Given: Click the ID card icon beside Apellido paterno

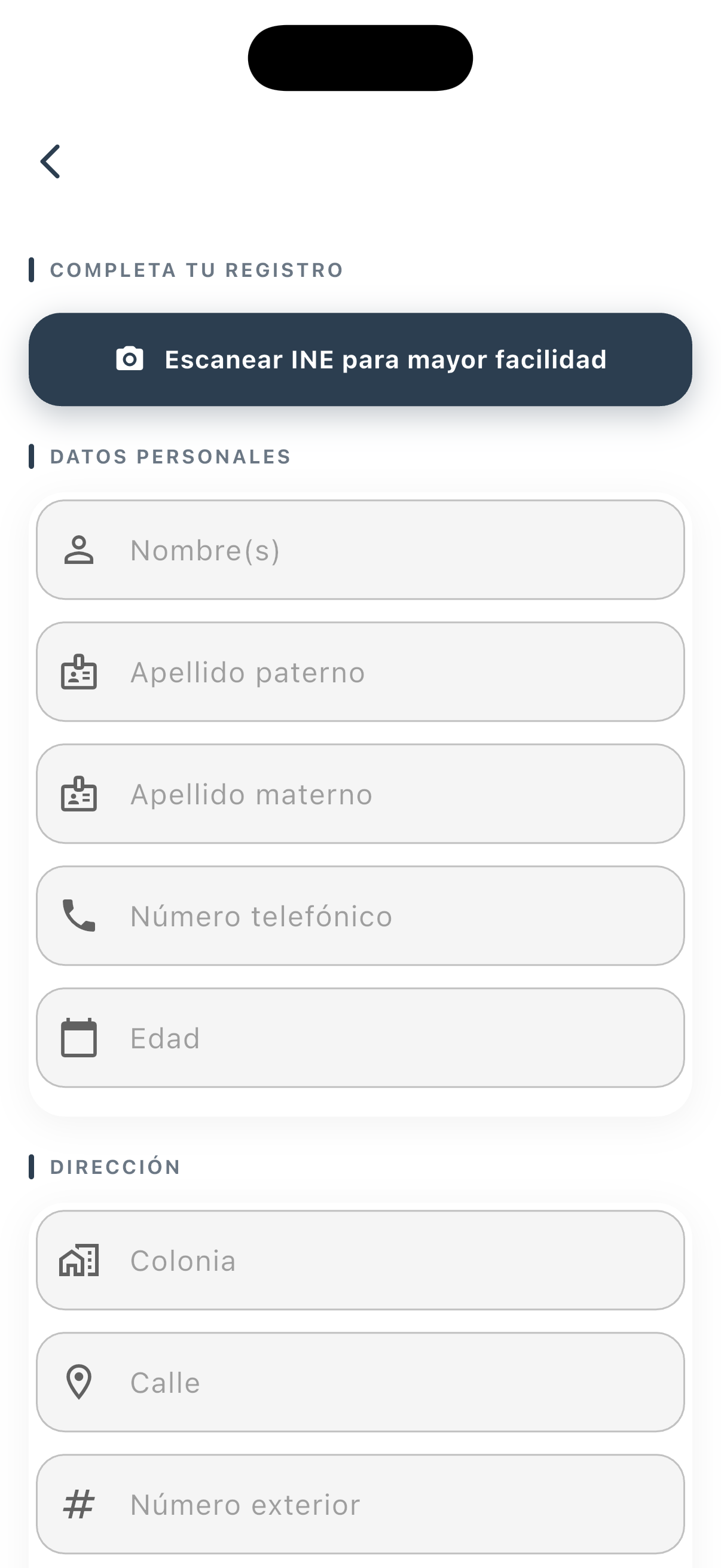Looking at the screenshot, I should click(x=78, y=672).
